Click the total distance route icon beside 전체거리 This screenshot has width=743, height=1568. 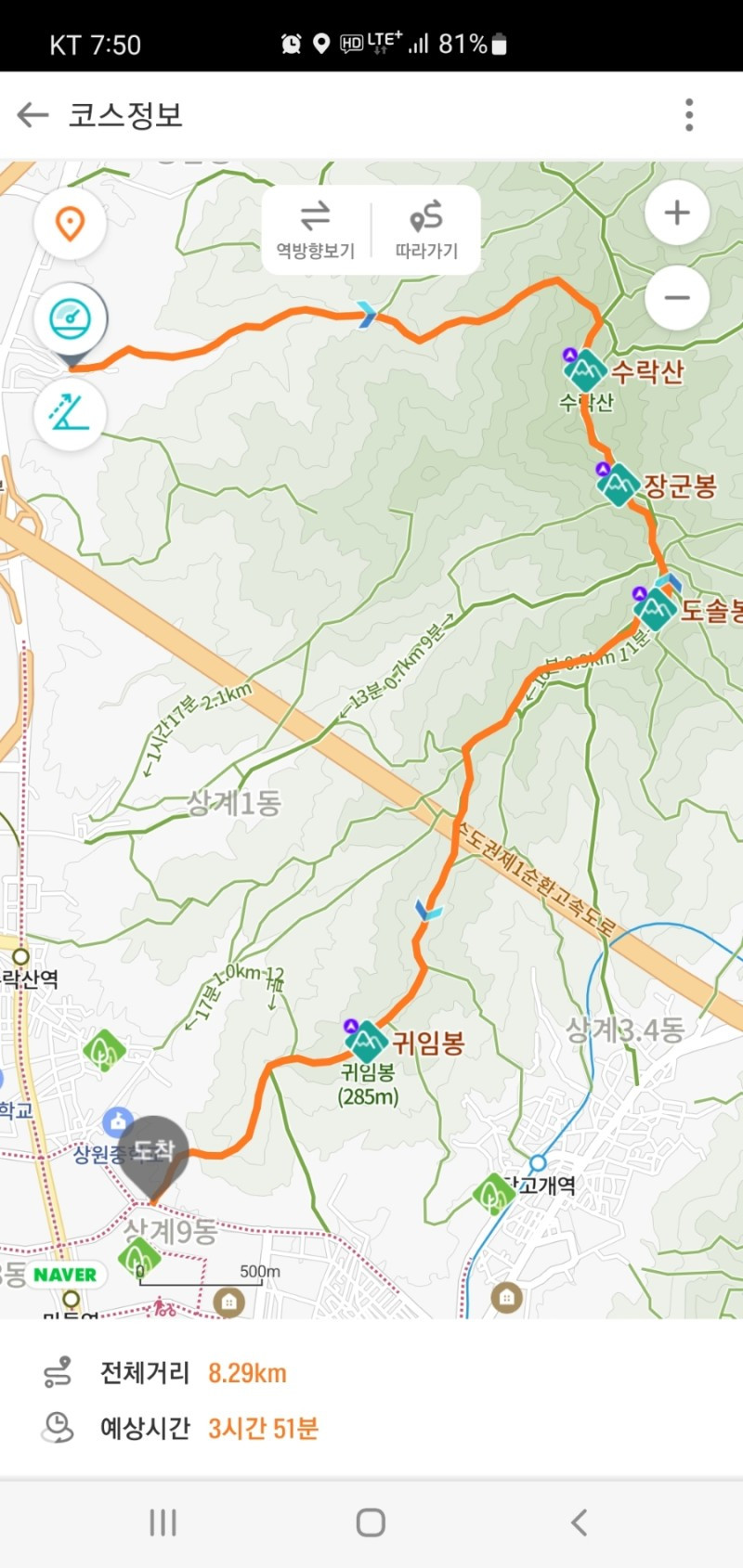point(58,1374)
